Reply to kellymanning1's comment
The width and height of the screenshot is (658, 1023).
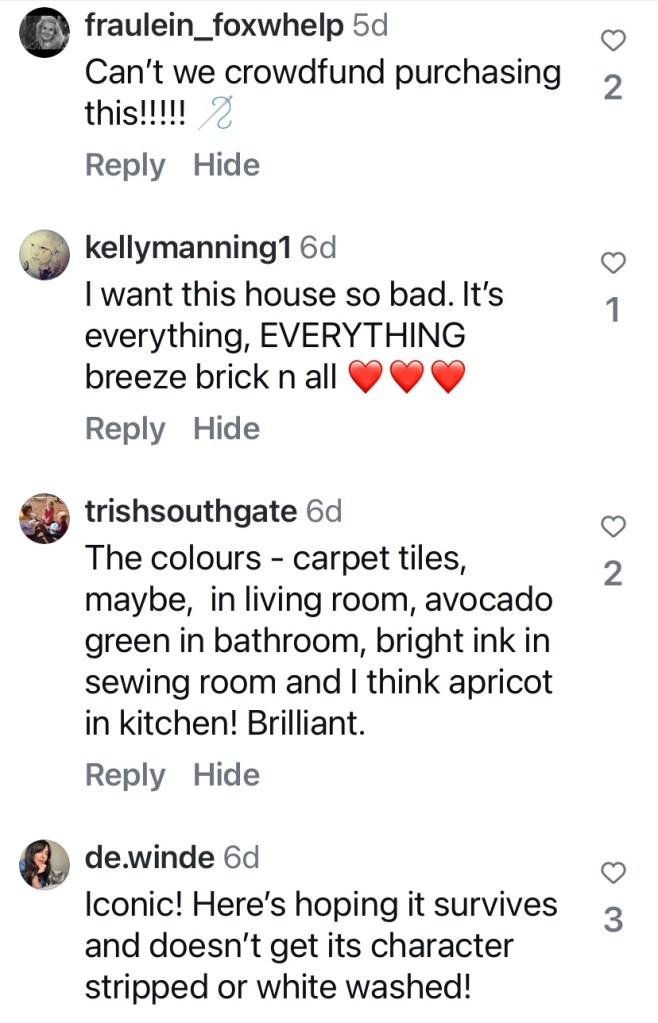[125, 429]
